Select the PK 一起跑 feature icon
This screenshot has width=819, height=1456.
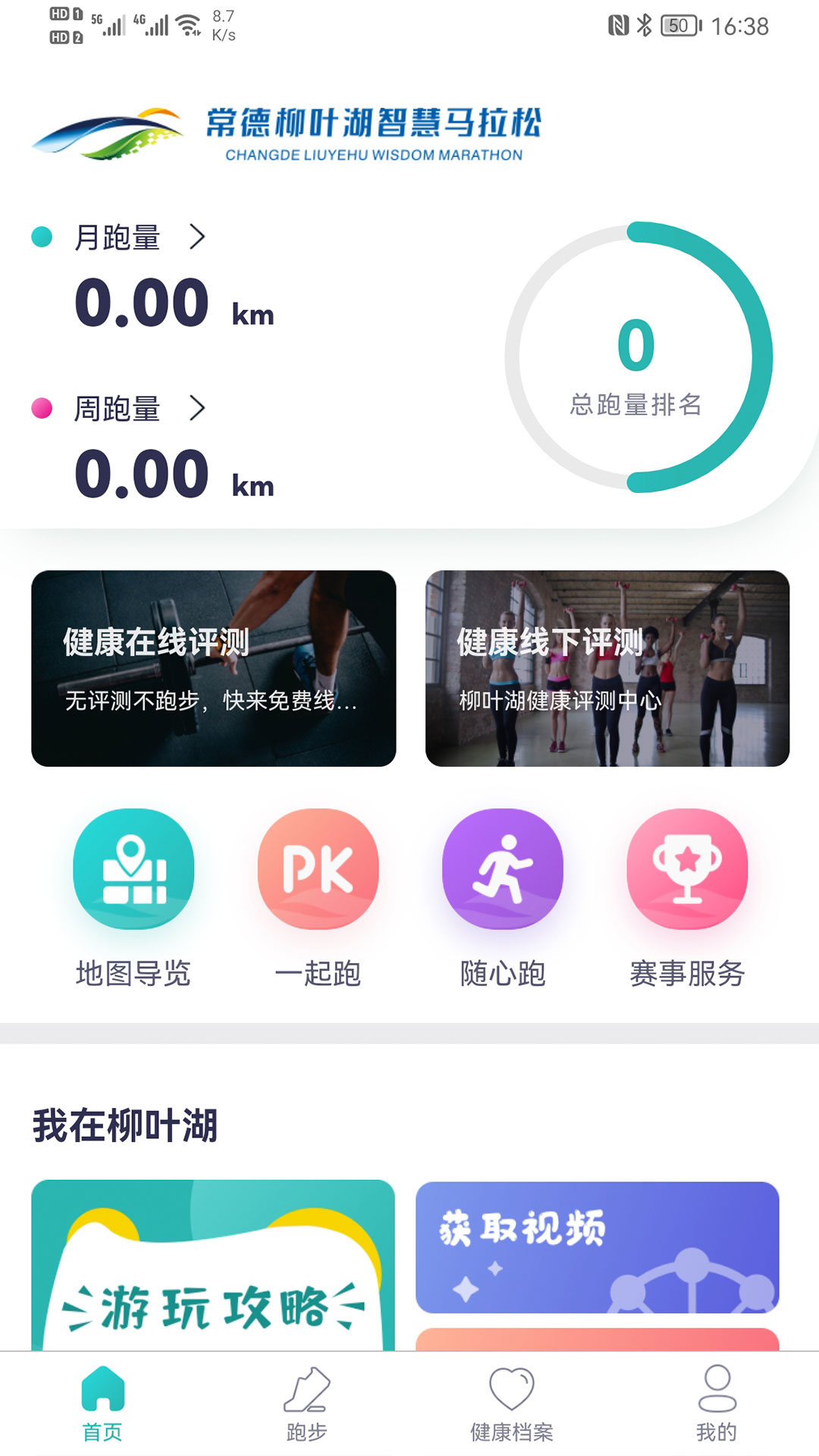317,871
